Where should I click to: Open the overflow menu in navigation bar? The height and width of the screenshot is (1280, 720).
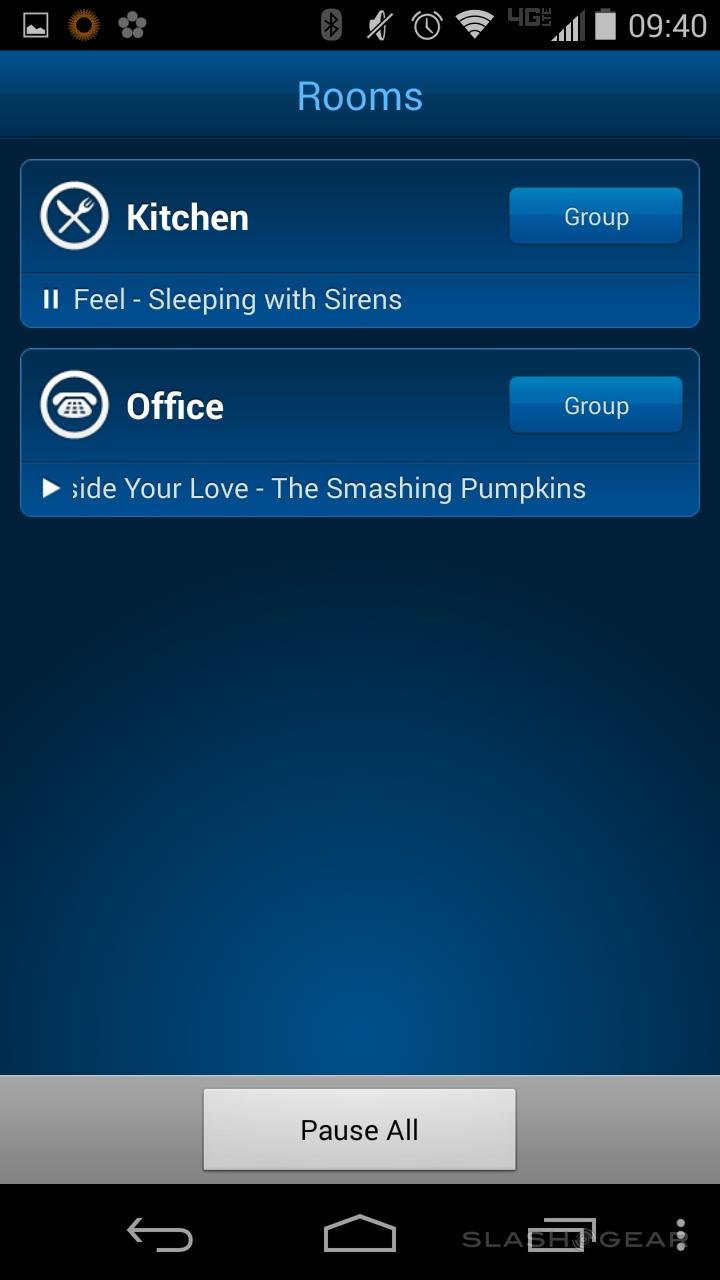click(681, 1235)
